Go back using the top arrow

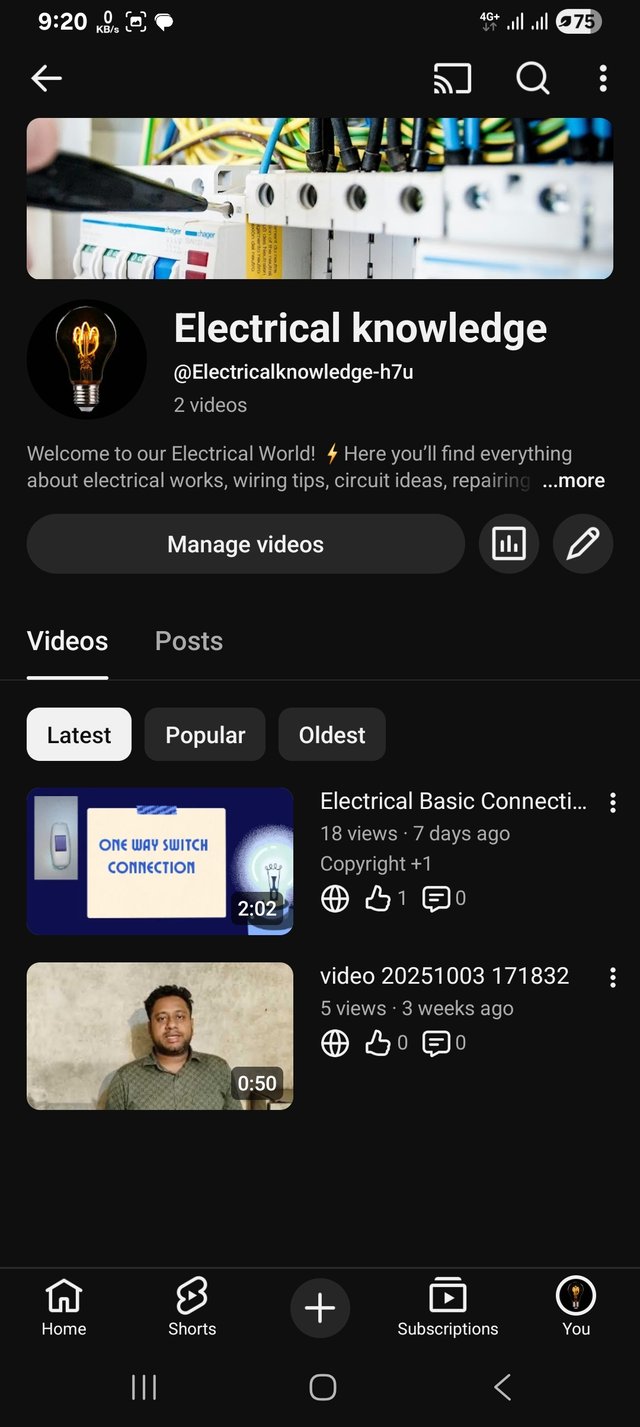46,78
